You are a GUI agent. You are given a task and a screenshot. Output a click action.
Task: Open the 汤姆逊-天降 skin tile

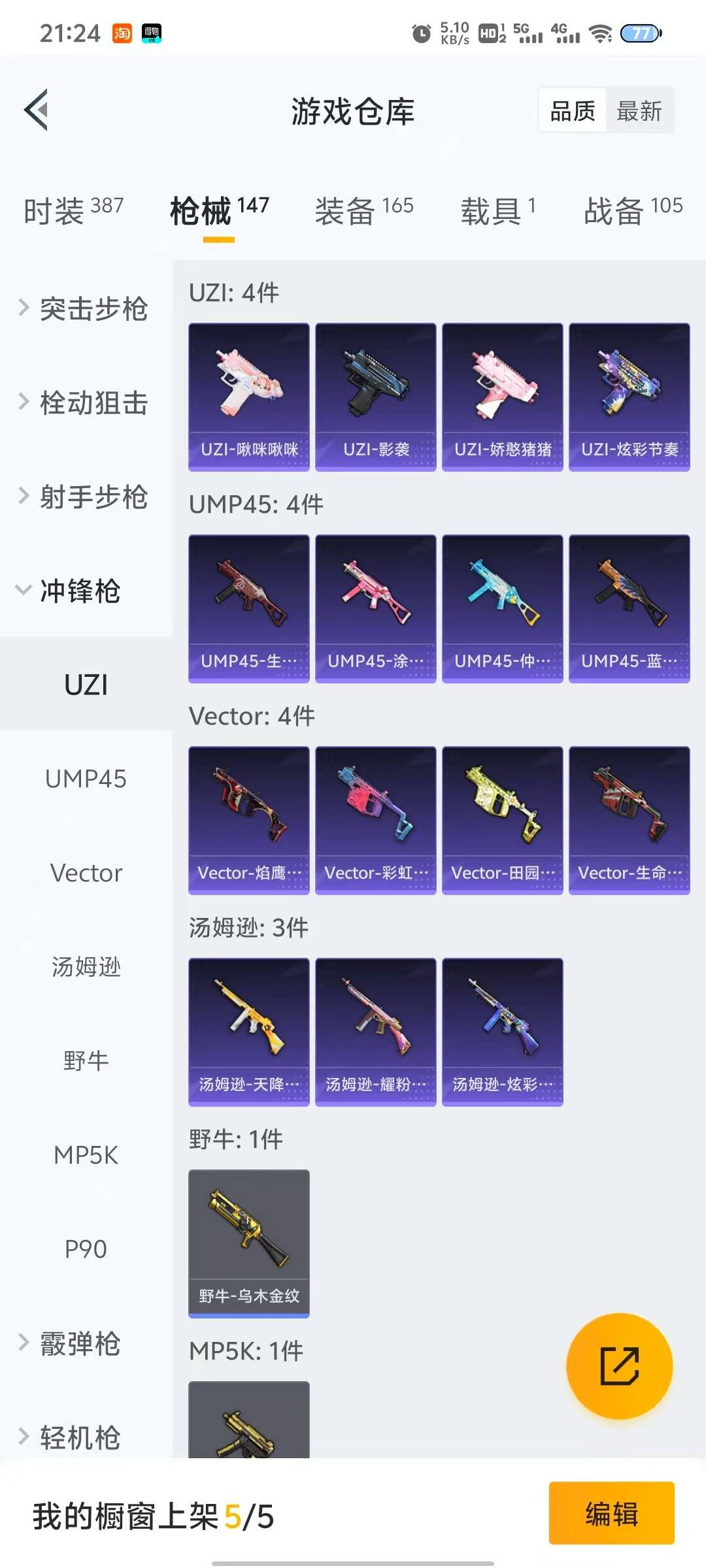(248, 1031)
